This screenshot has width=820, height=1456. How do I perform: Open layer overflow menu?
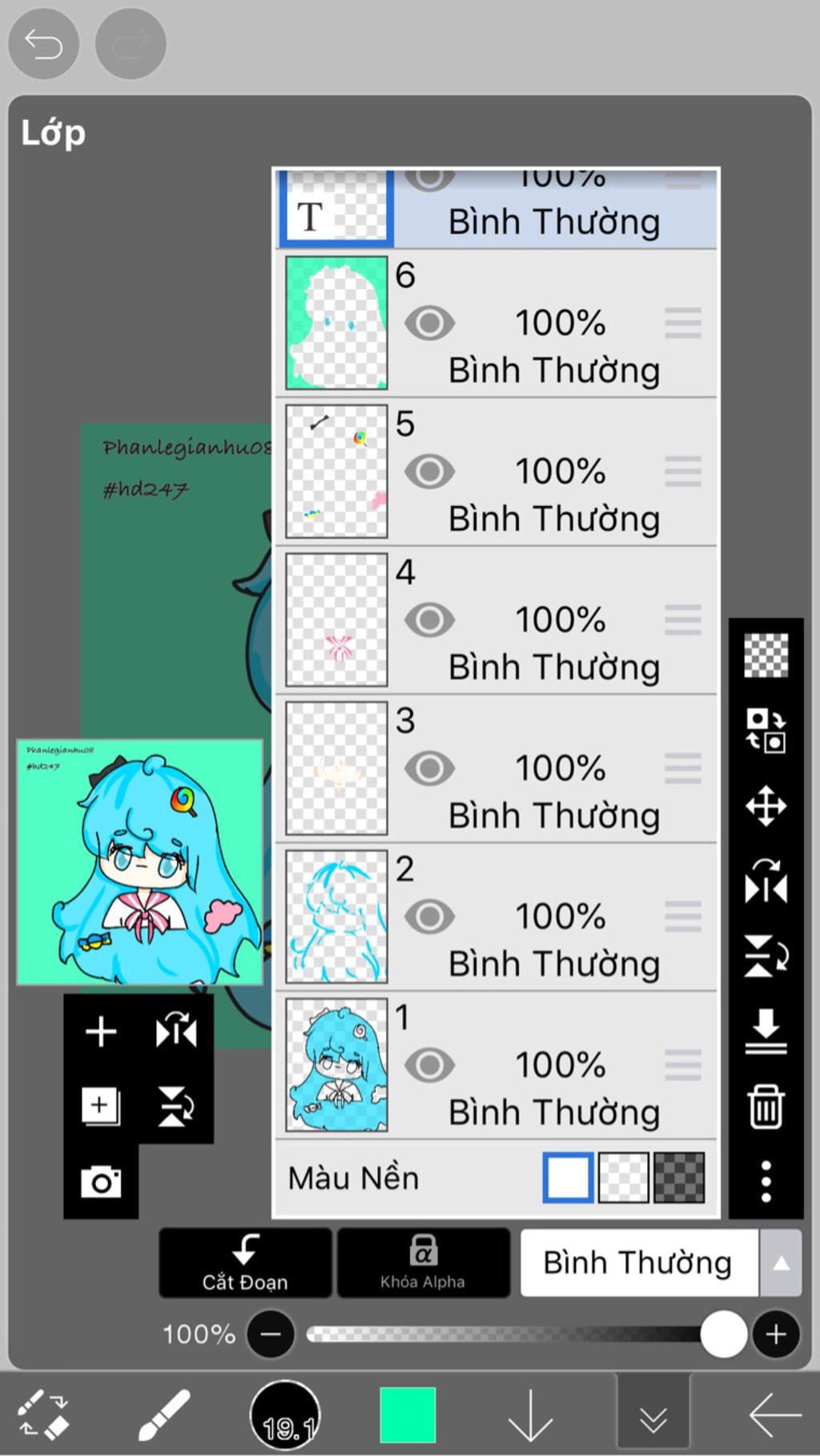[x=766, y=1181]
